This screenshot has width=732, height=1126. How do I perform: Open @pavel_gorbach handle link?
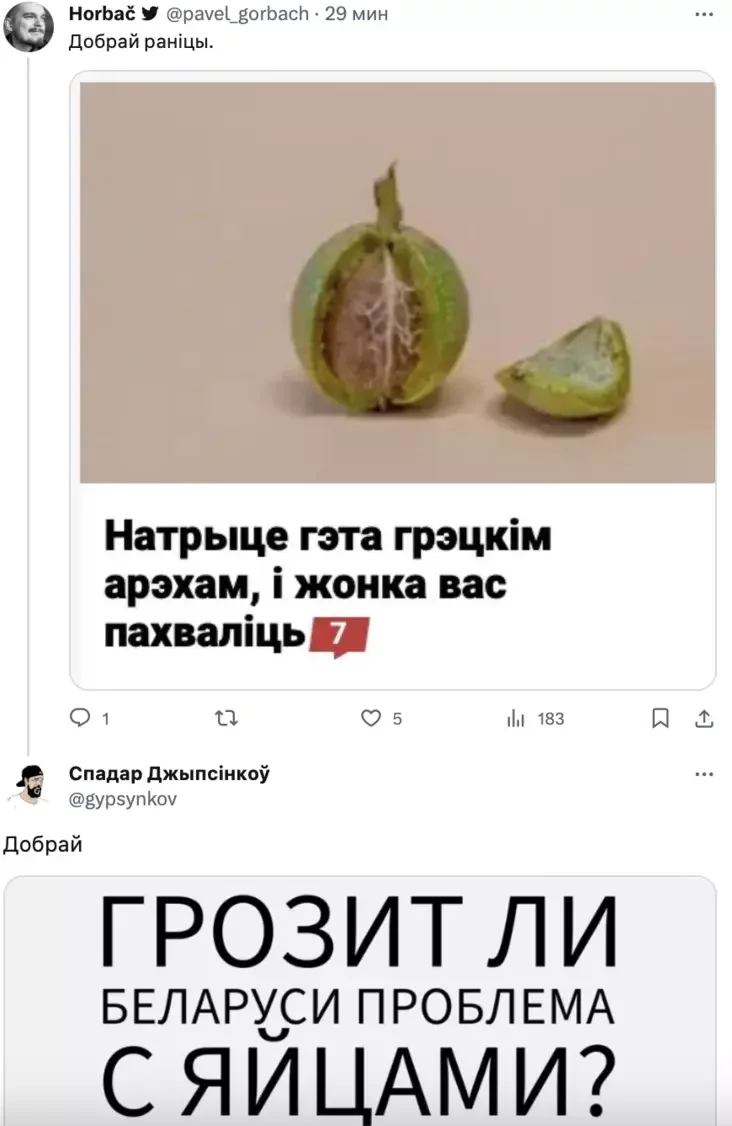231,14
